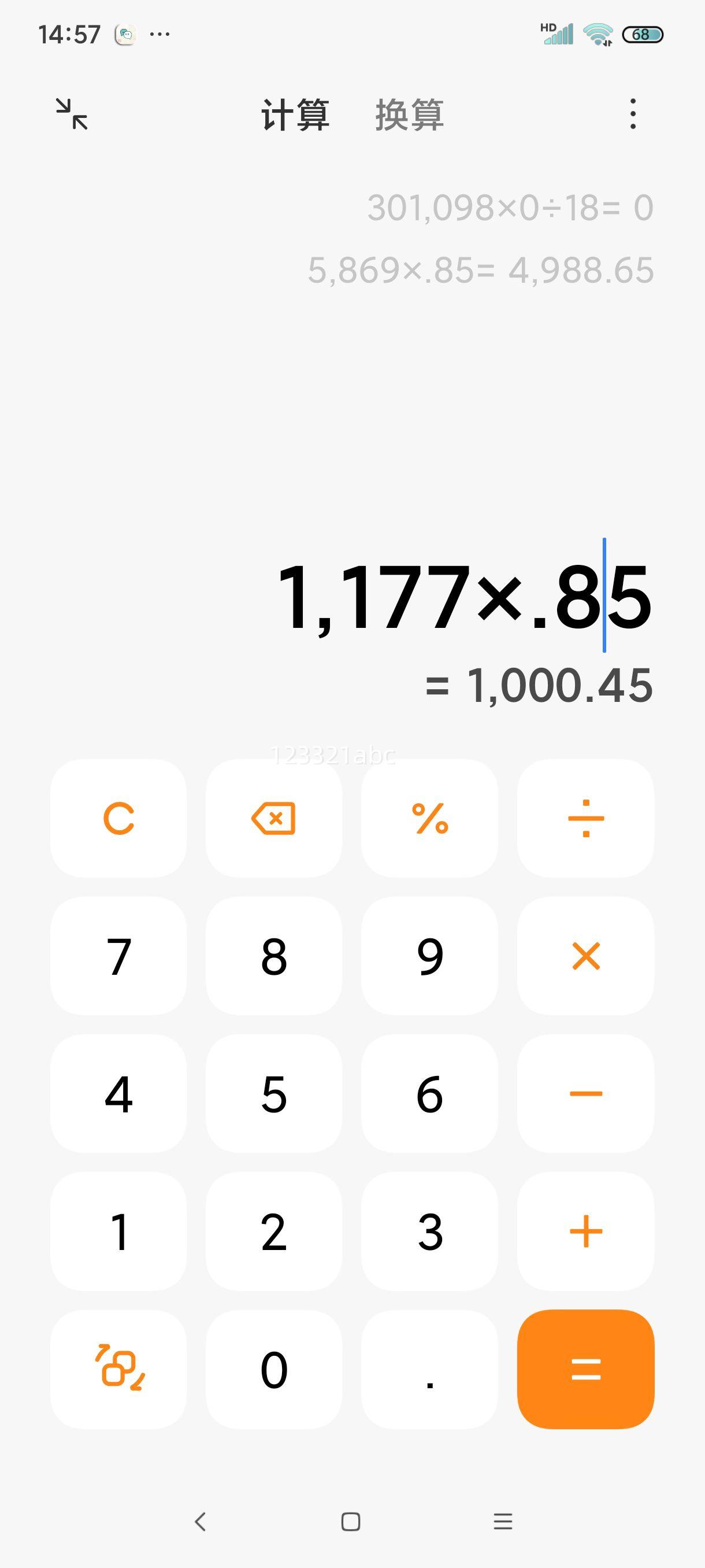Enter the digit 9
Image resolution: width=705 pixels, height=1568 pixels.
point(429,956)
